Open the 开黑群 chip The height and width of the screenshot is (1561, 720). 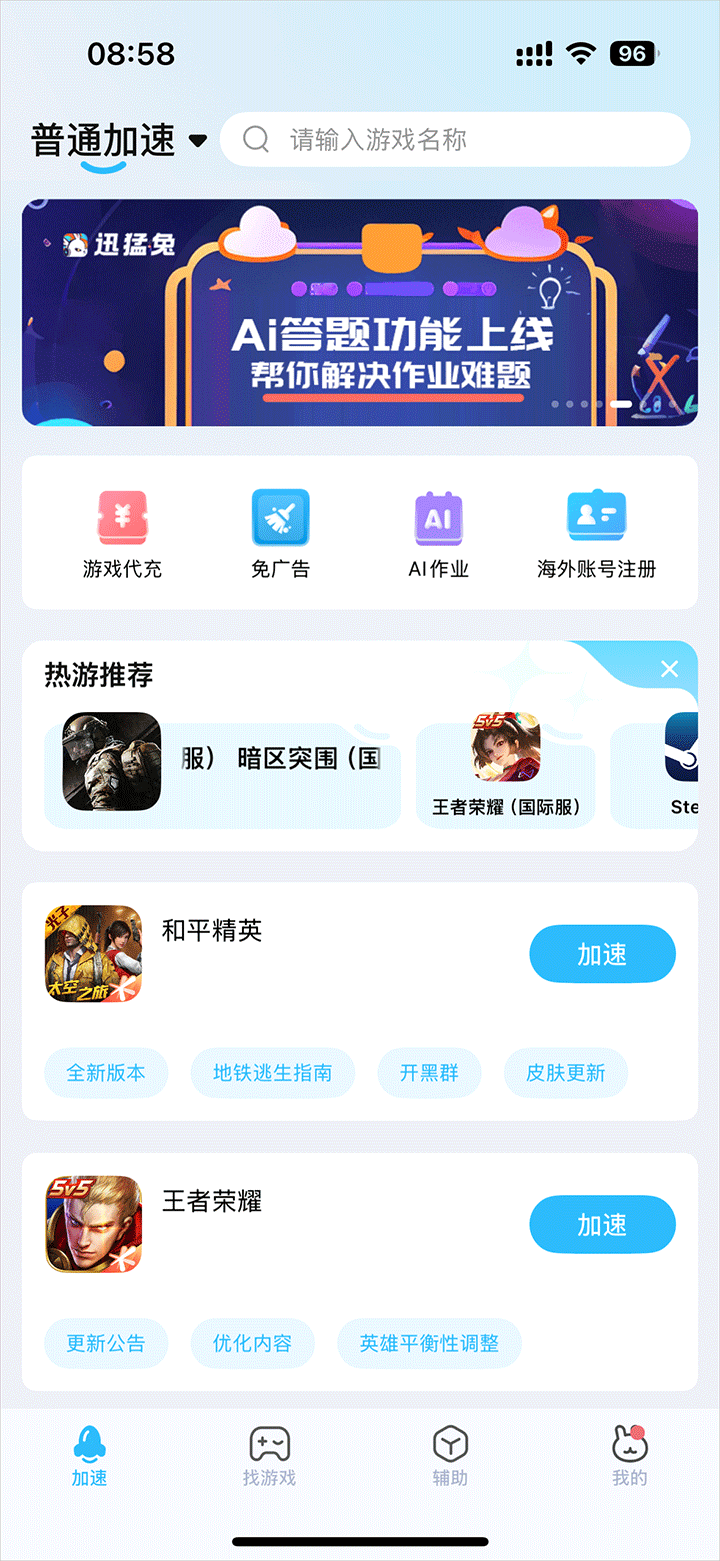coord(429,1073)
